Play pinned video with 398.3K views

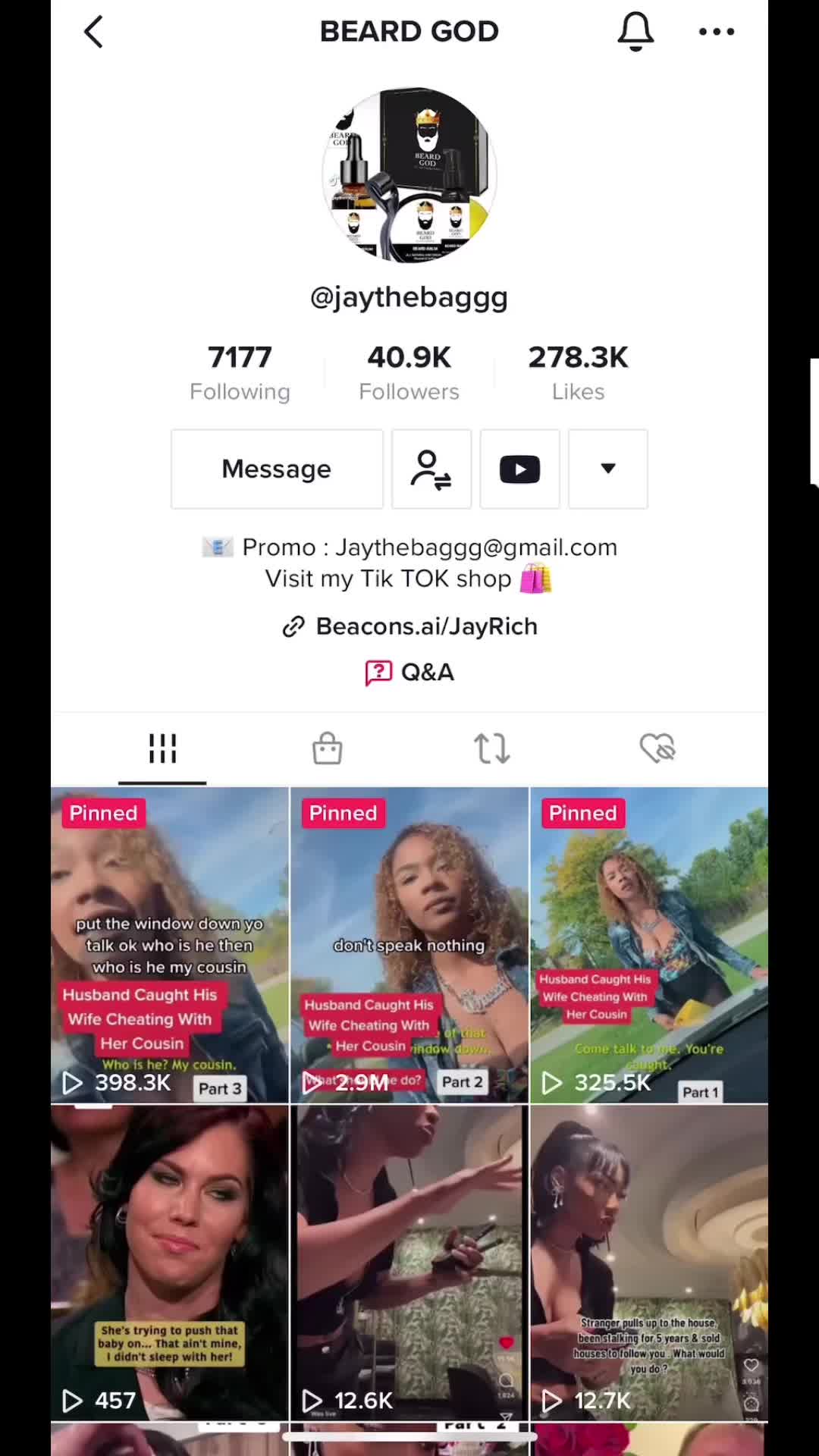click(x=170, y=944)
